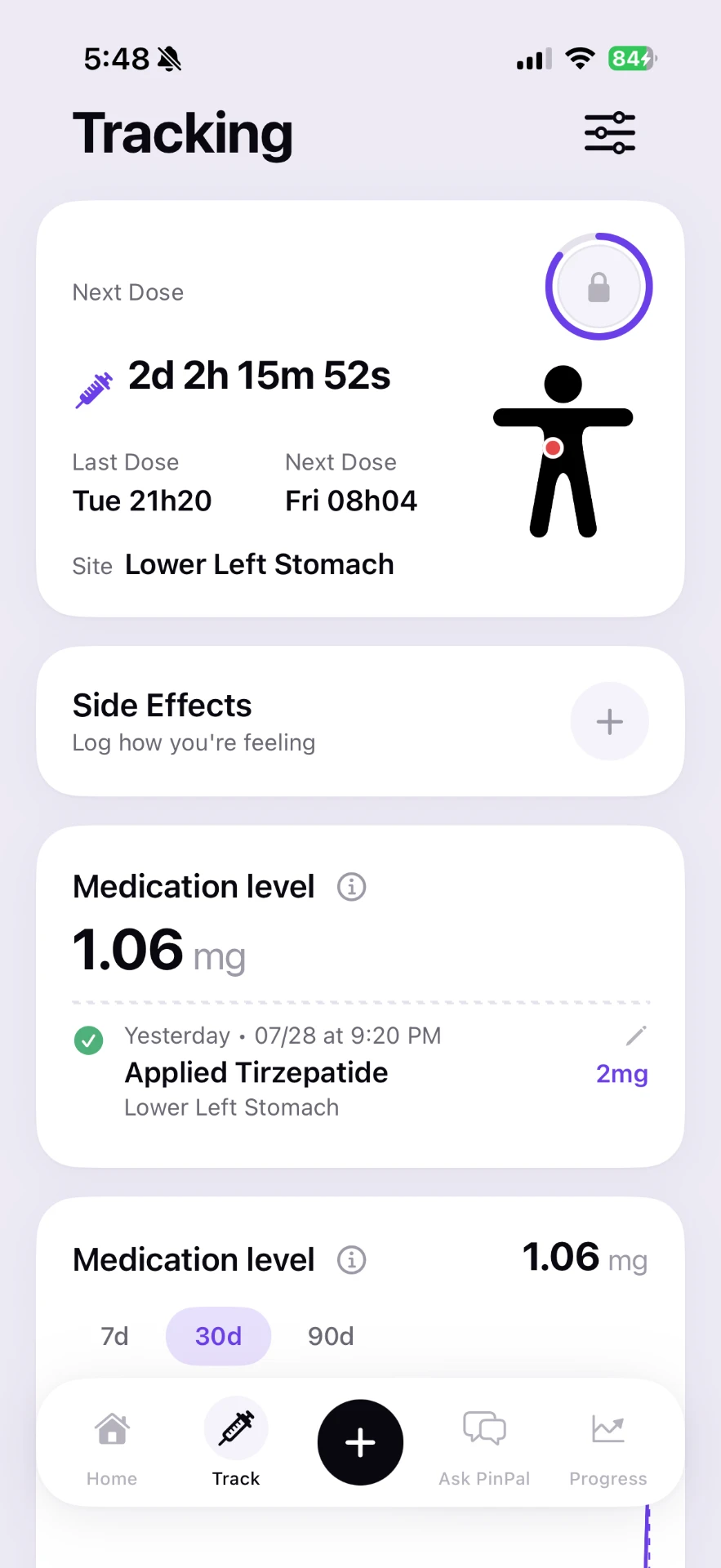Open info about Medication level above 1.06 mg
Viewport: 721px width, 1568px height.
coord(352,886)
